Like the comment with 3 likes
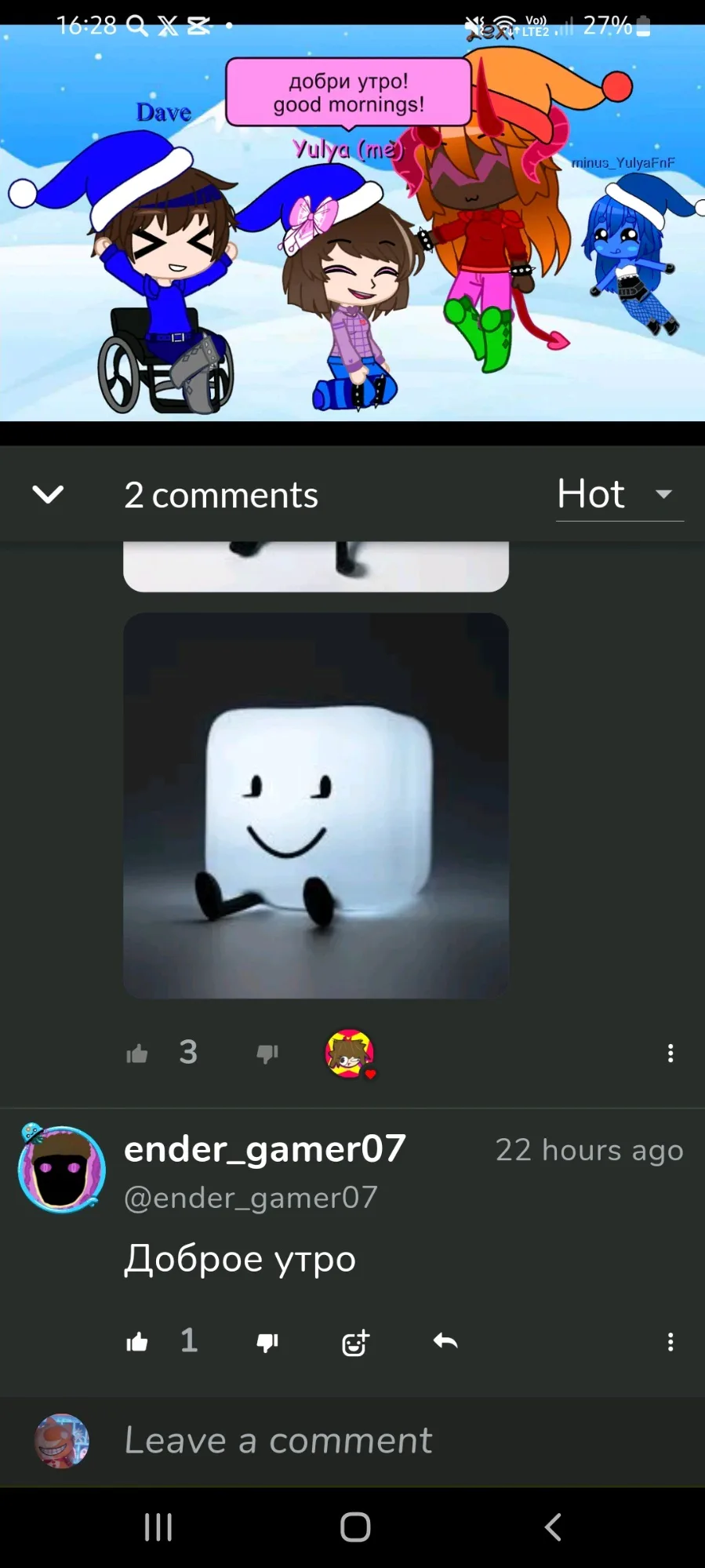The height and width of the screenshot is (1568, 705). [x=137, y=1053]
